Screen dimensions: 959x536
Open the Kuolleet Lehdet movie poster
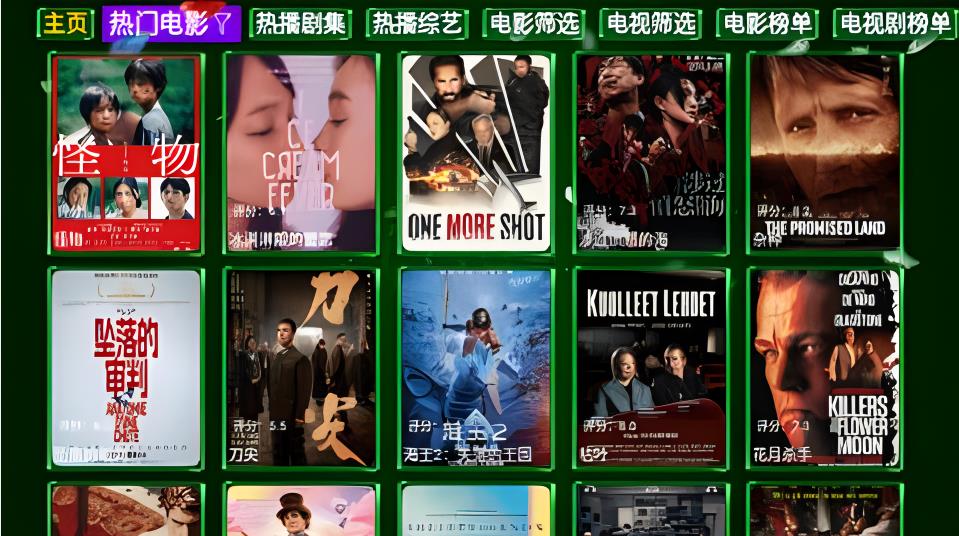pos(651,368)
